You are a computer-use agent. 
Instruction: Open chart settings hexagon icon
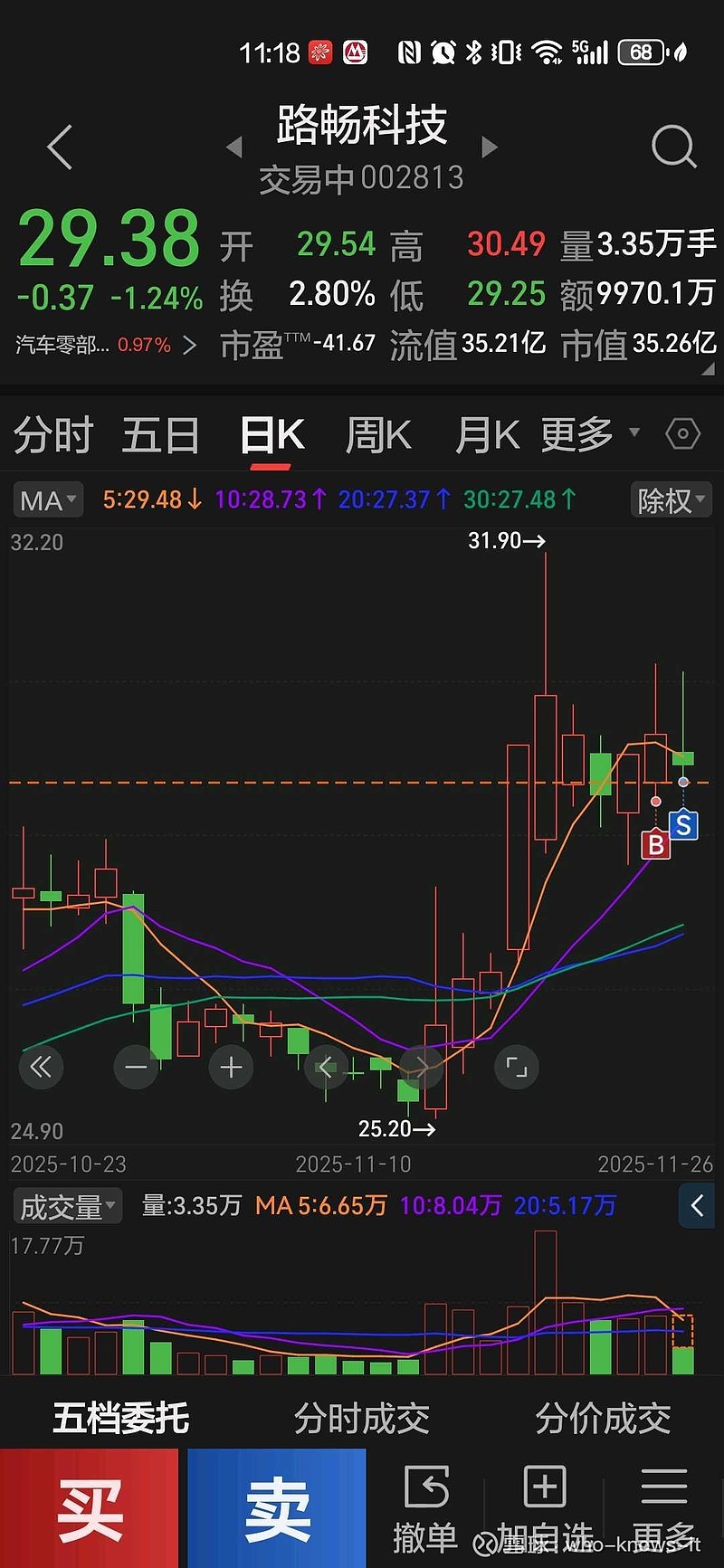pyautogui.click(x=683, y=434)
